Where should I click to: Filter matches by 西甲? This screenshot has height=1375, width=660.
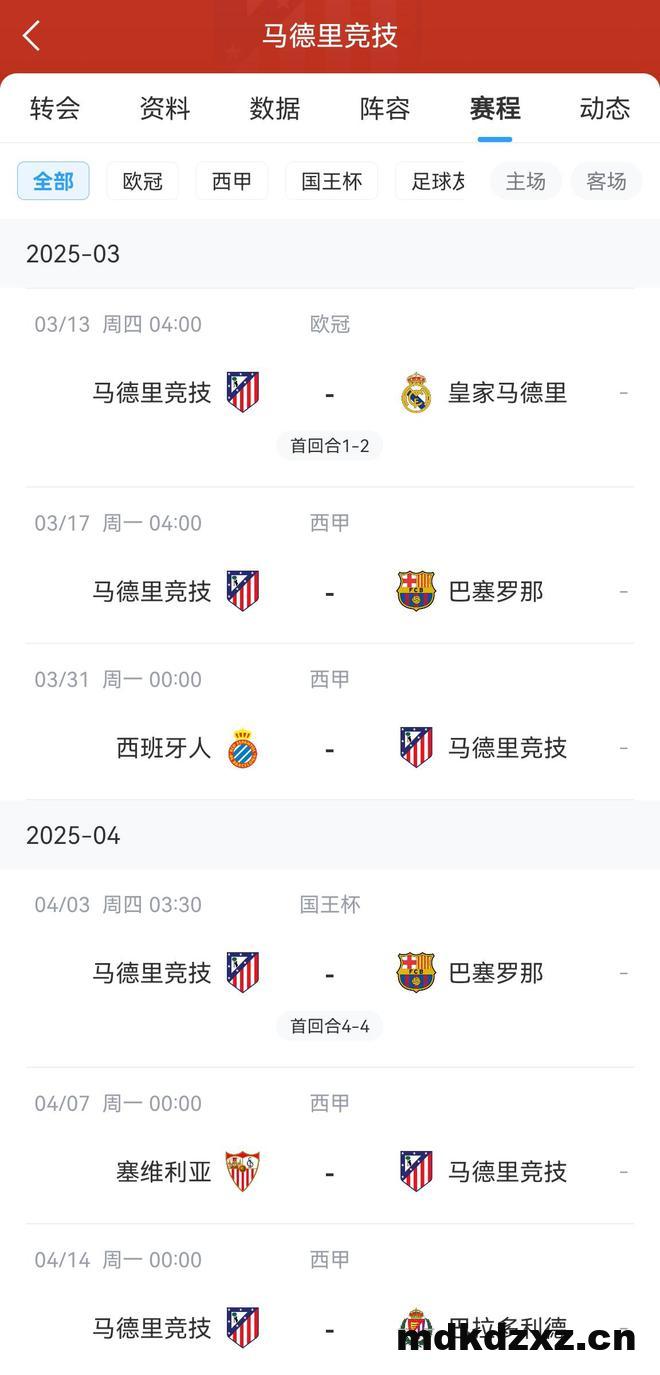point(232,181)
